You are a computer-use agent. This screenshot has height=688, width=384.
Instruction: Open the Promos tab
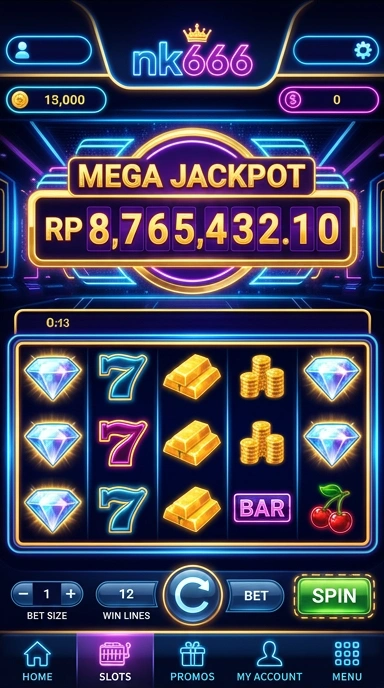click(192, 661)
